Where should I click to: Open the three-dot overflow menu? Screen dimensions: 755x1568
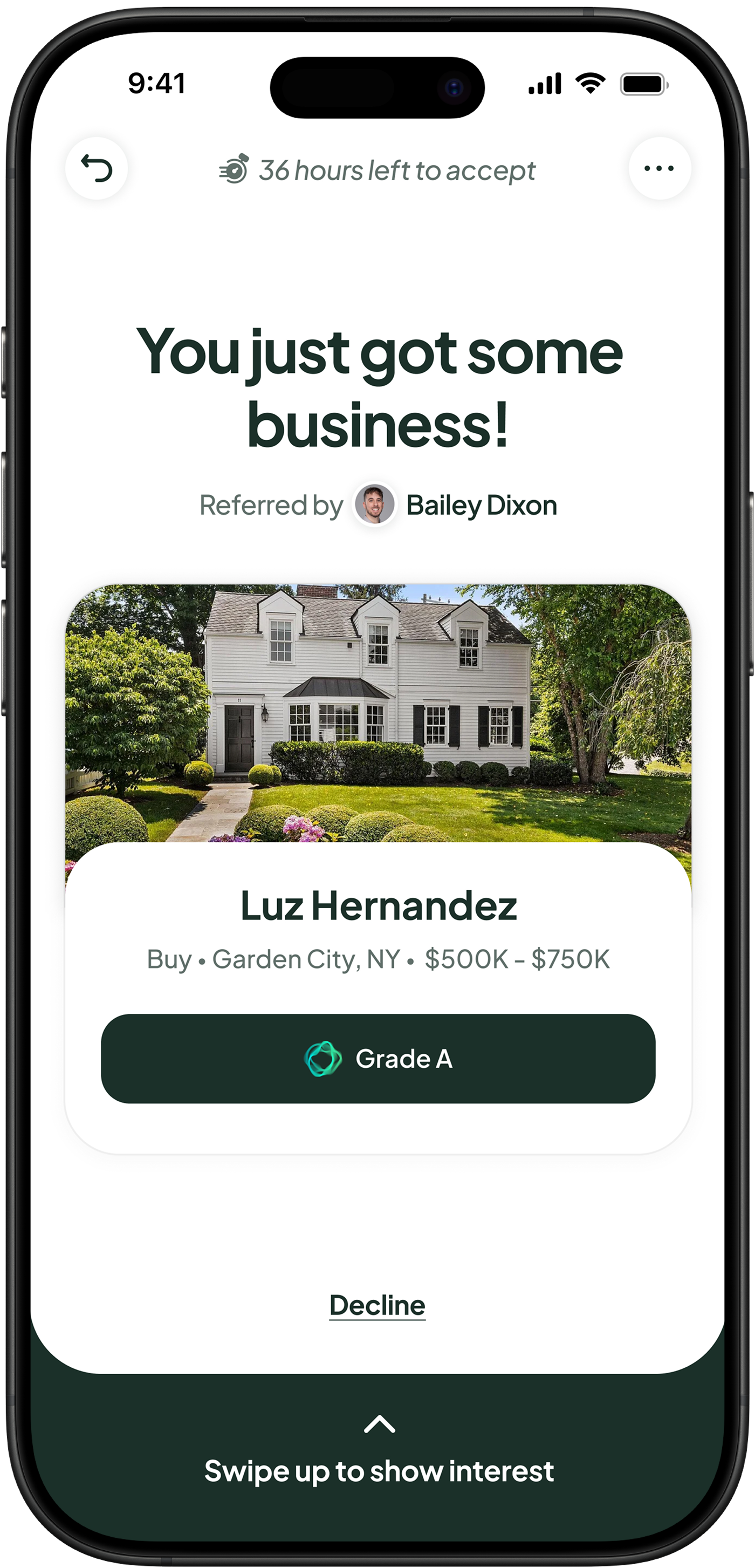click(660, 168)
